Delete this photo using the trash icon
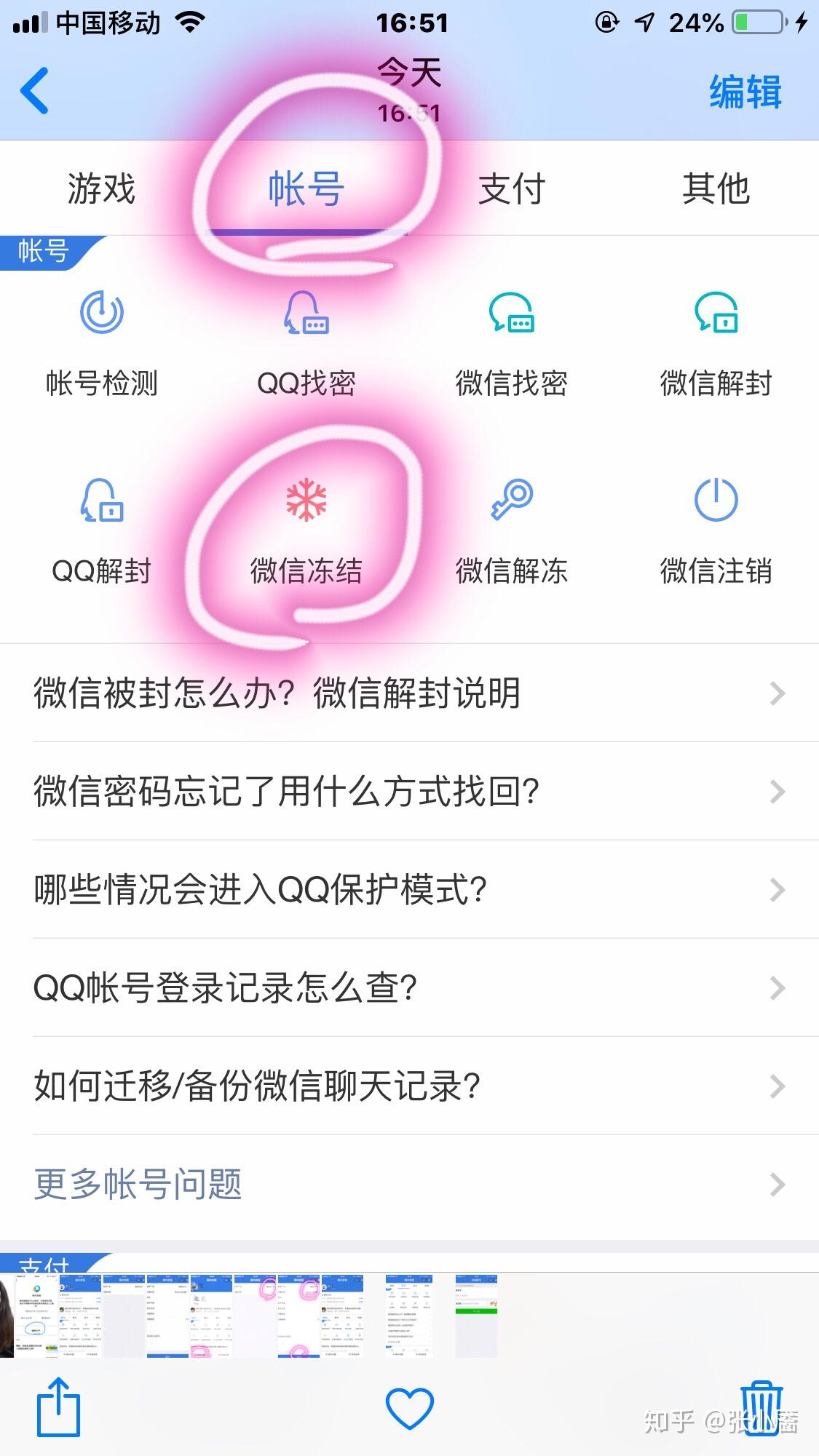The width and height of the screenshot is (819, 1456). point(761,1408)
